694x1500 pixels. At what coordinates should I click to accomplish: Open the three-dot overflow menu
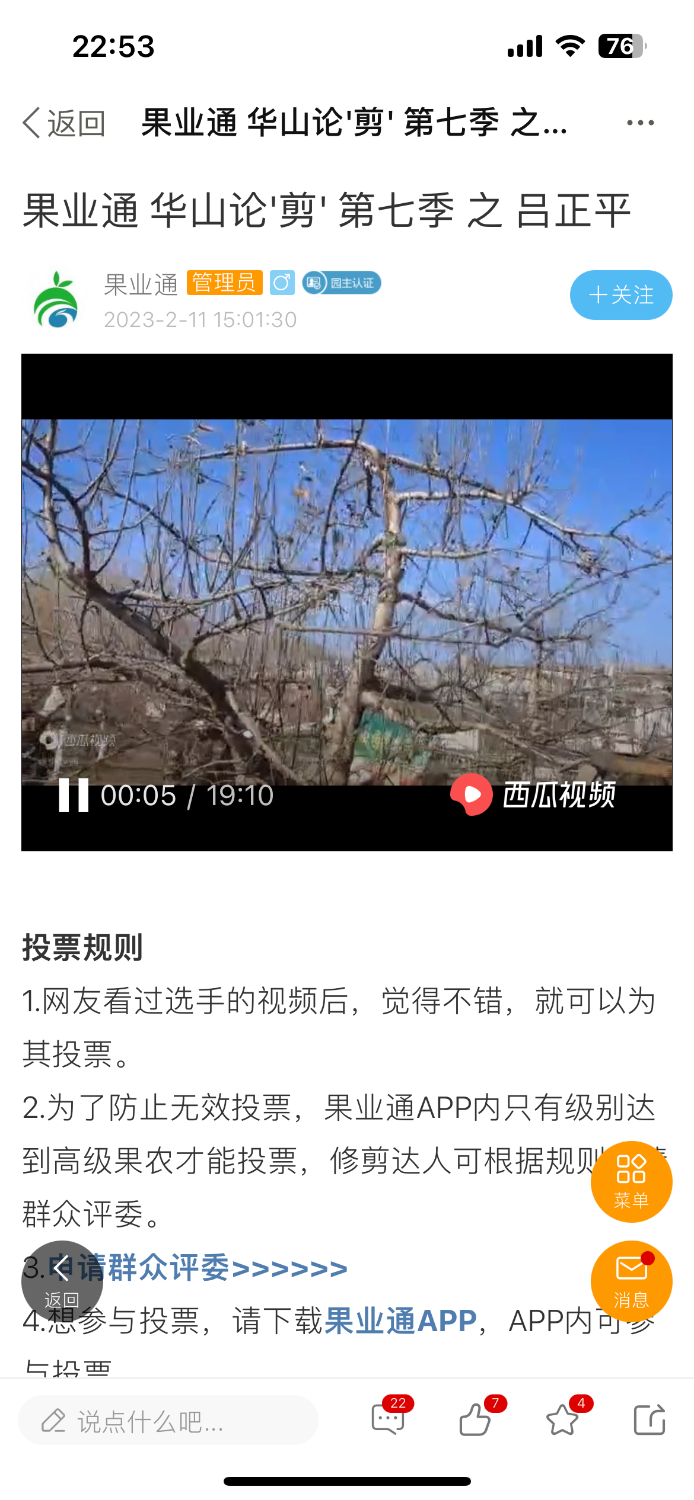(640, 123)
